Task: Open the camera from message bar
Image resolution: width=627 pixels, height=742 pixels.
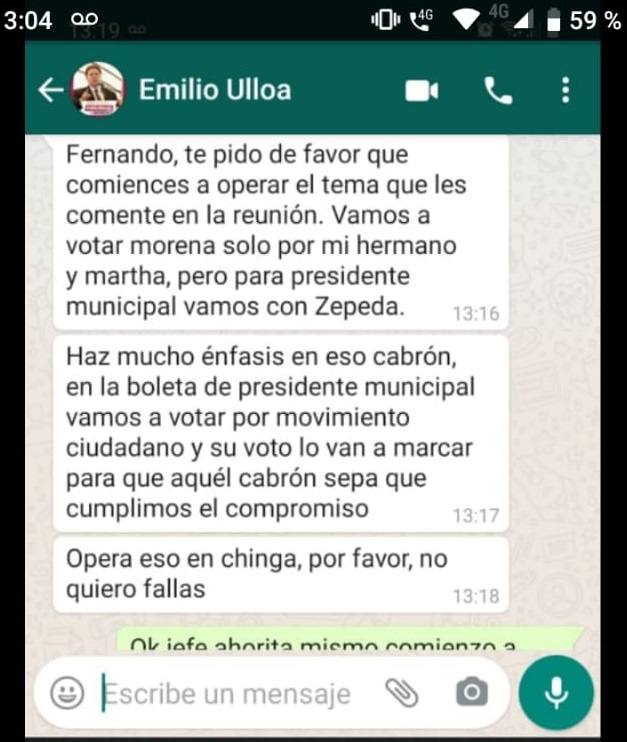Action: click(x=471, y=693)
